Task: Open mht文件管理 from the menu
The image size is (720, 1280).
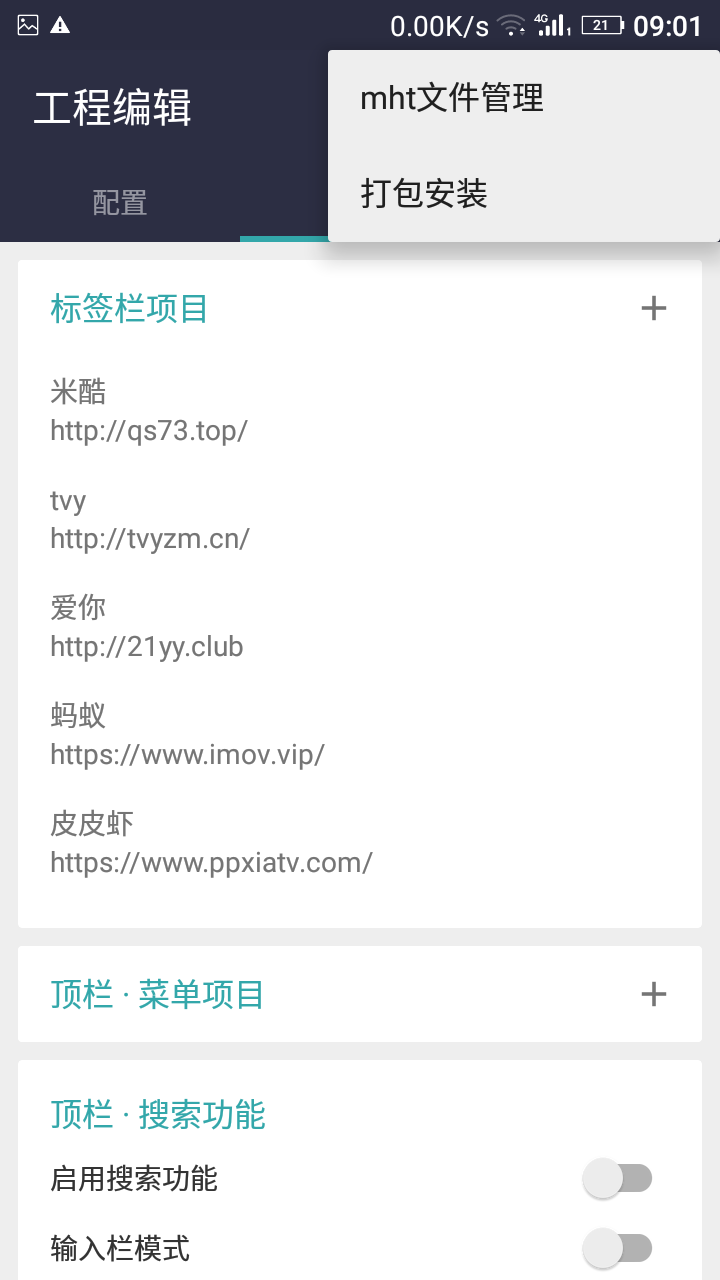Action: [x=452, y=98]
